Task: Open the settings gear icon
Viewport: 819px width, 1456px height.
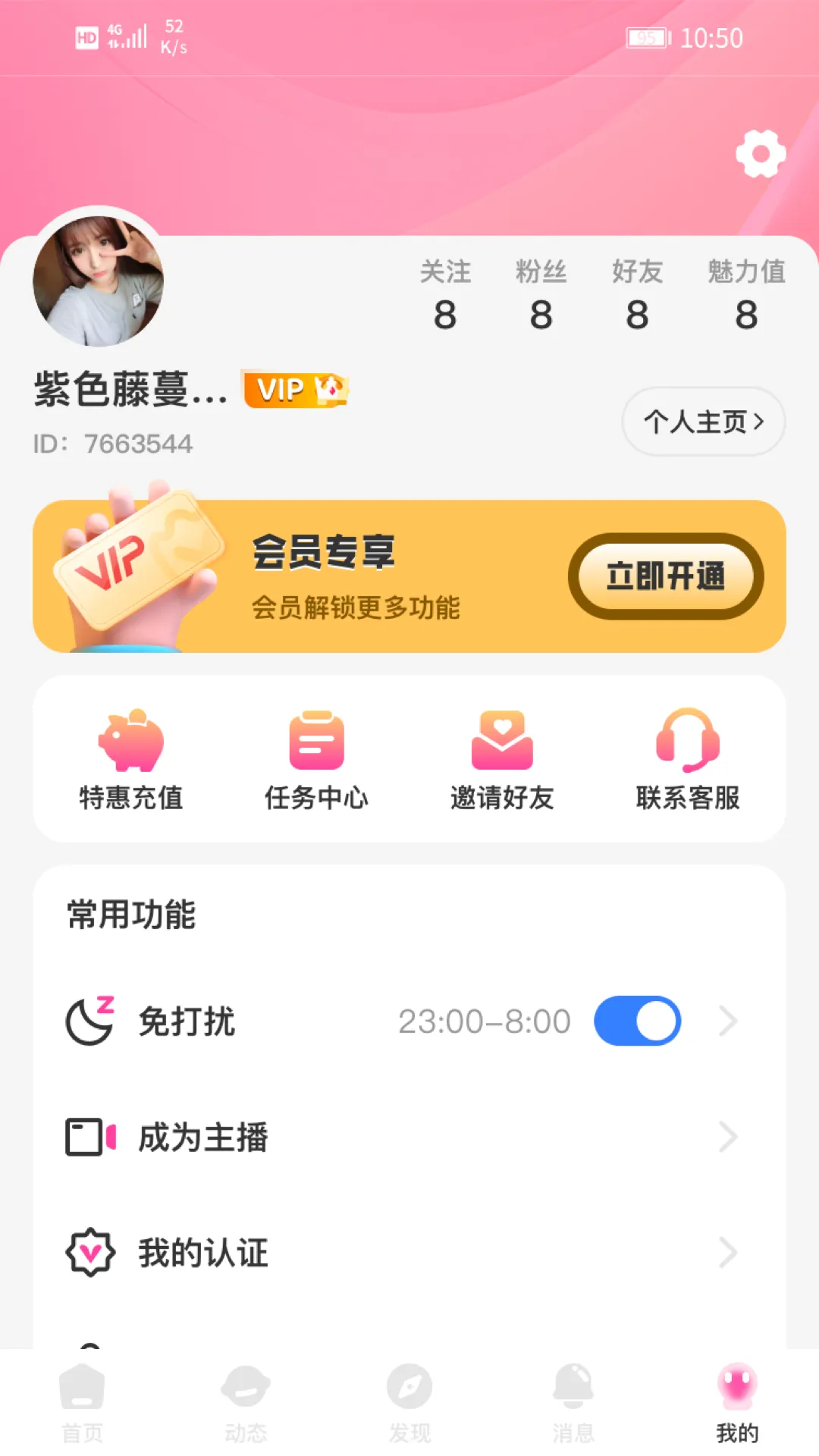Action: click(758, 153)
